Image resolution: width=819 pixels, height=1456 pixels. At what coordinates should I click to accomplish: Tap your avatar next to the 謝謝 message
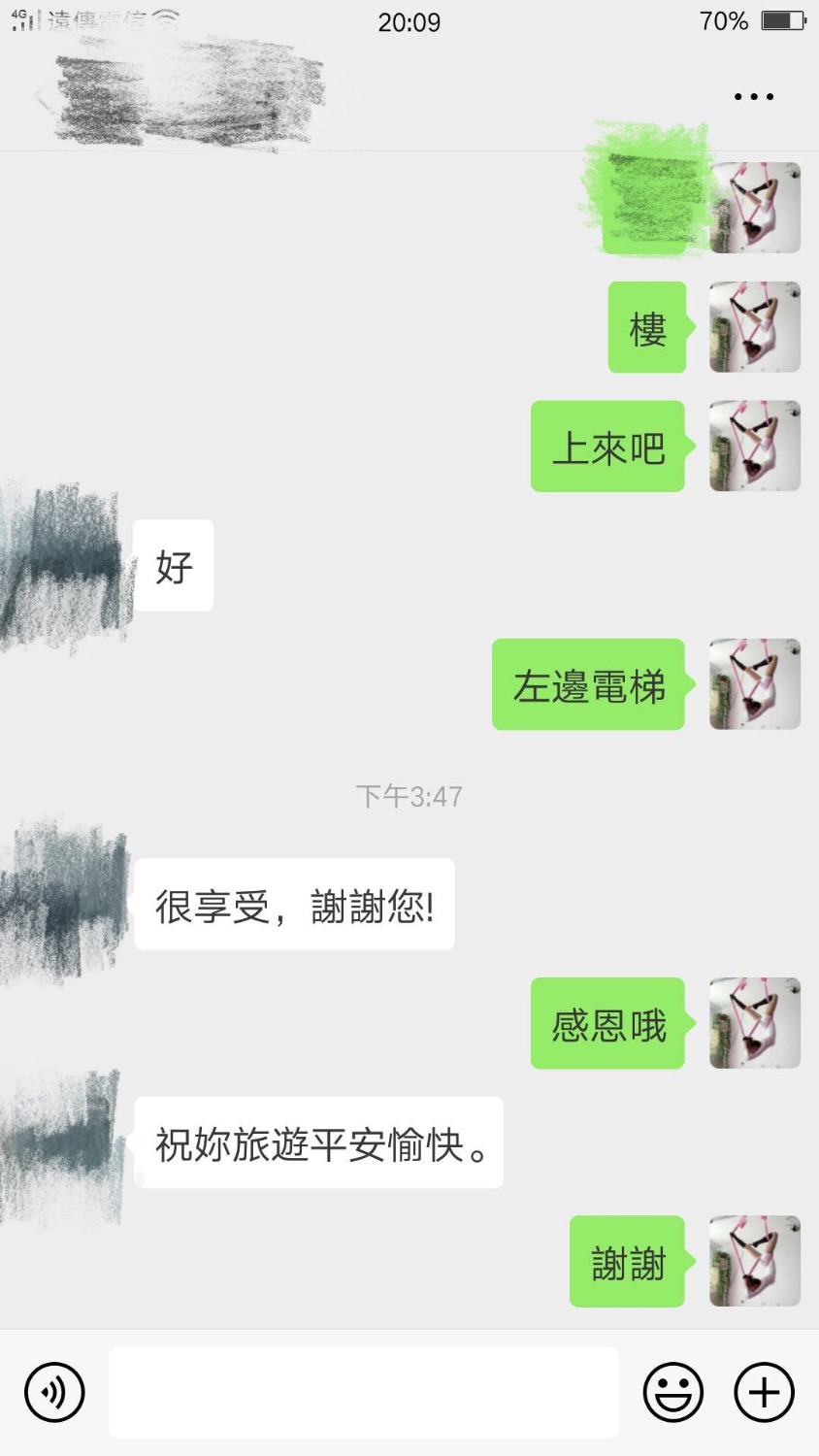pos(754,1261)
